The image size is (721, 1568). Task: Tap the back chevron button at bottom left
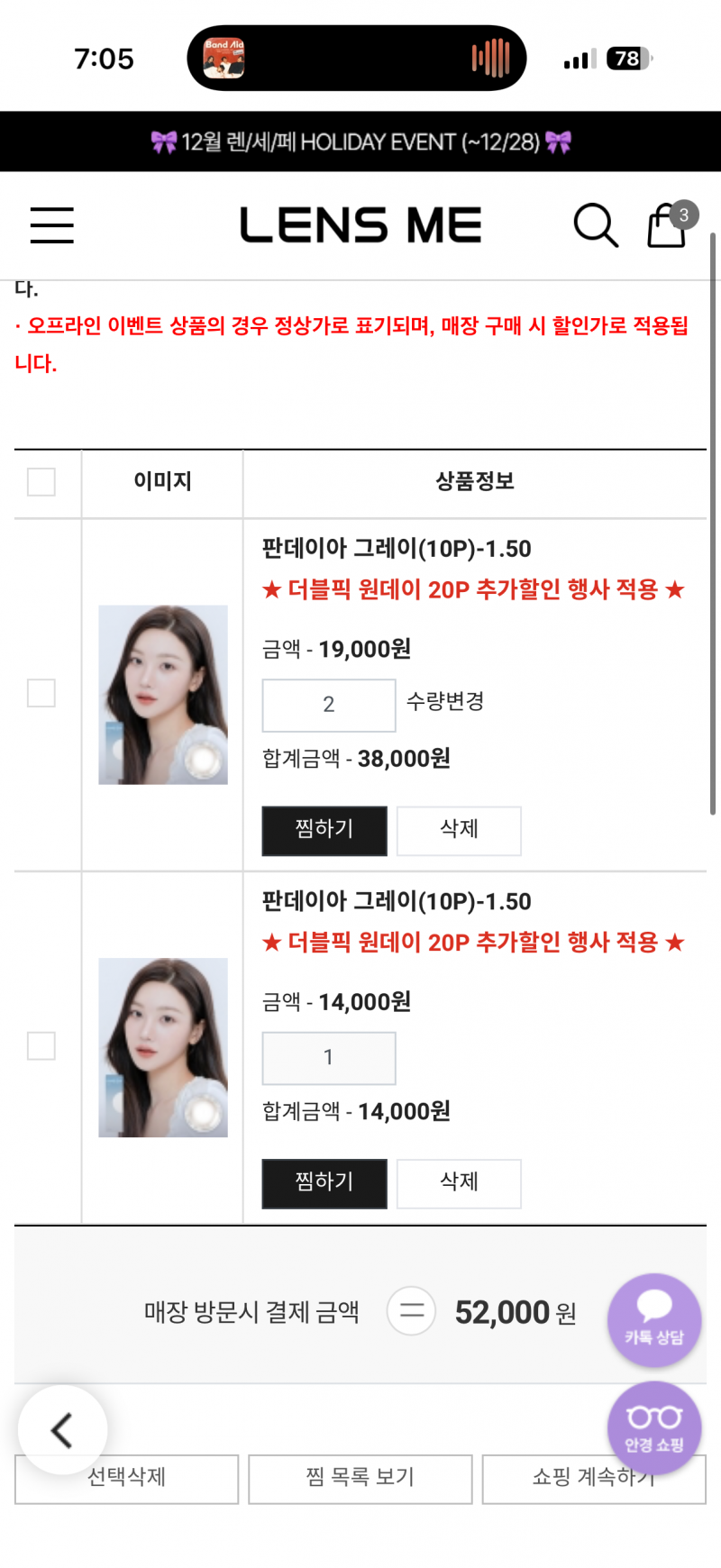coord(63,1430)
